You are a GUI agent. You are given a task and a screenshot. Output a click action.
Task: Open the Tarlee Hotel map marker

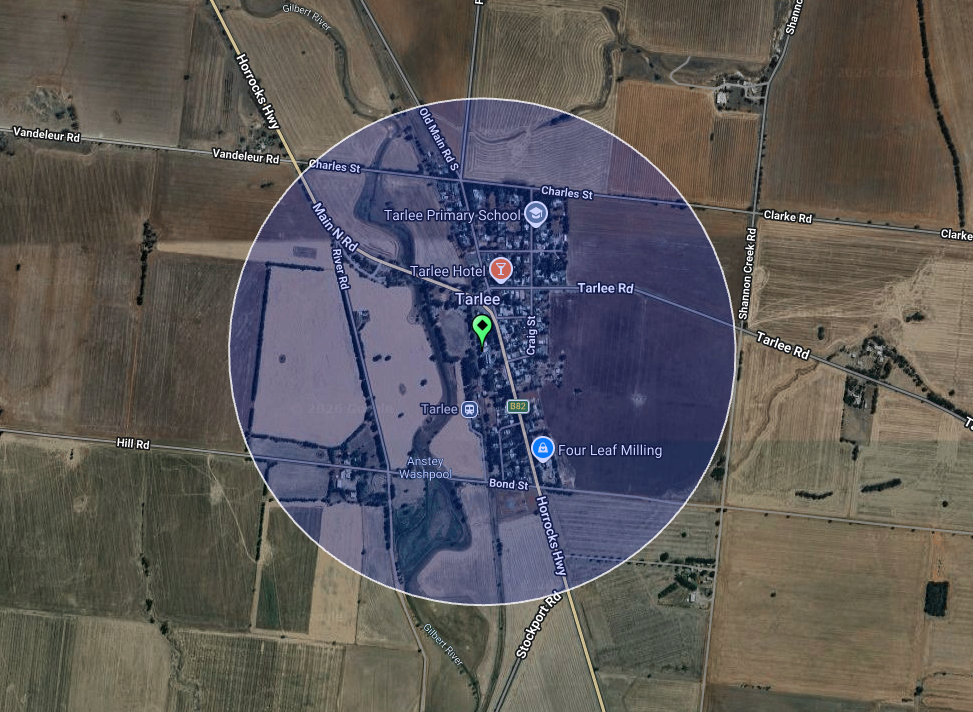500,269
